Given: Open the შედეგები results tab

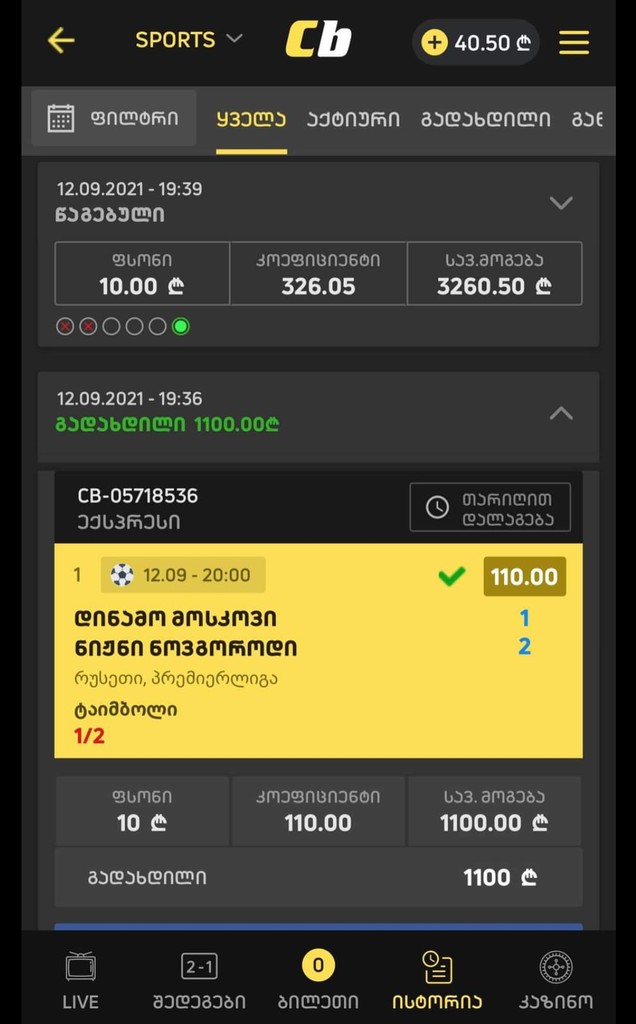Looking at the screenshot, I should pos(199,980).
